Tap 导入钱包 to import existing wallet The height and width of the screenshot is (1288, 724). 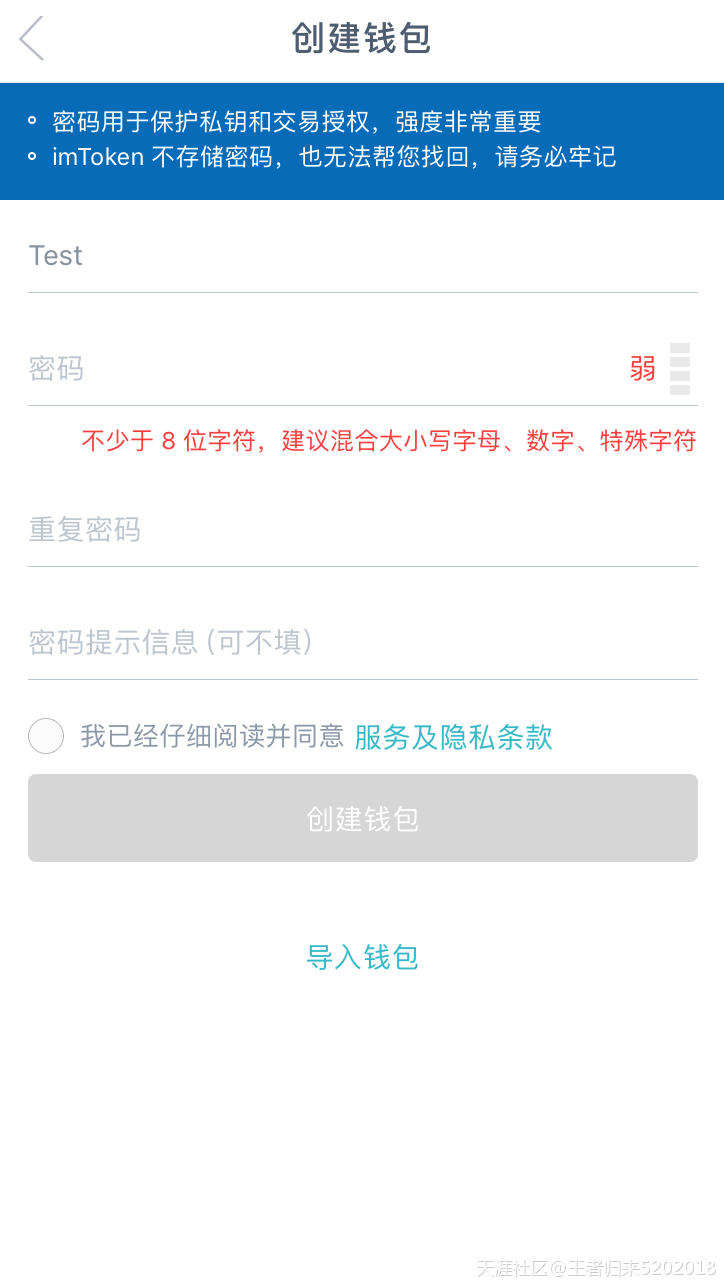click(x=362, y=957)
